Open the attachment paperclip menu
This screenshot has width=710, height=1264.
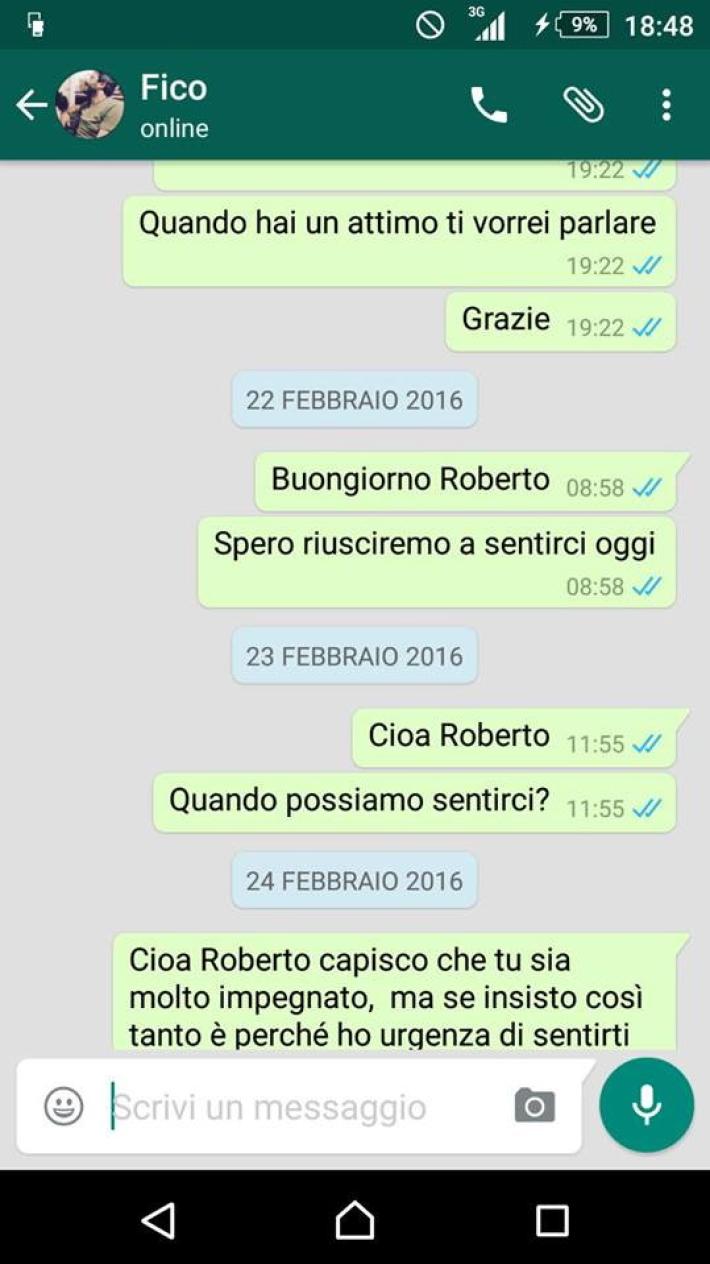click(x=583, y=105)
